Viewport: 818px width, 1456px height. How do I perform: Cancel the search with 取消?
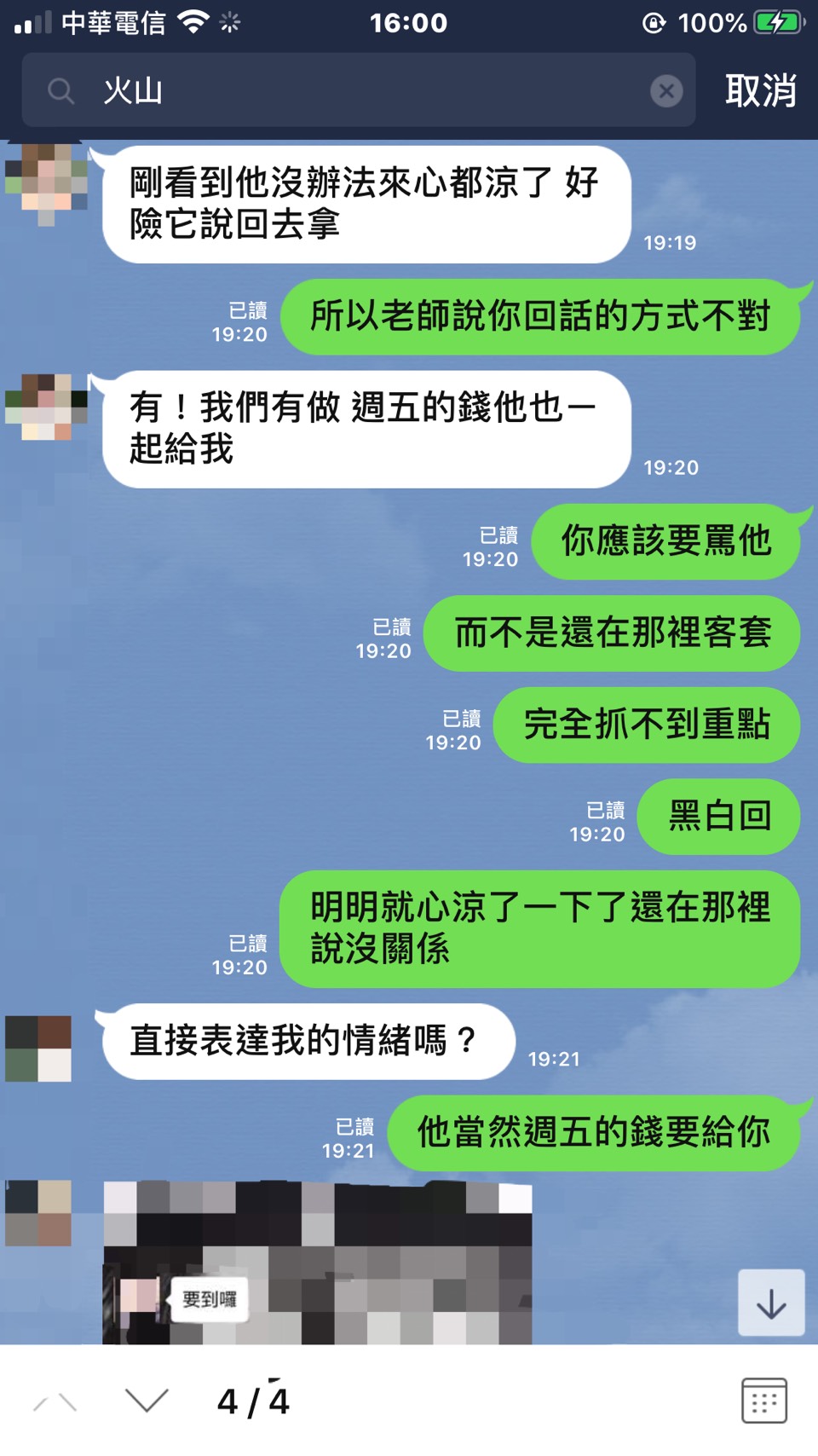(x=760, y=90)
